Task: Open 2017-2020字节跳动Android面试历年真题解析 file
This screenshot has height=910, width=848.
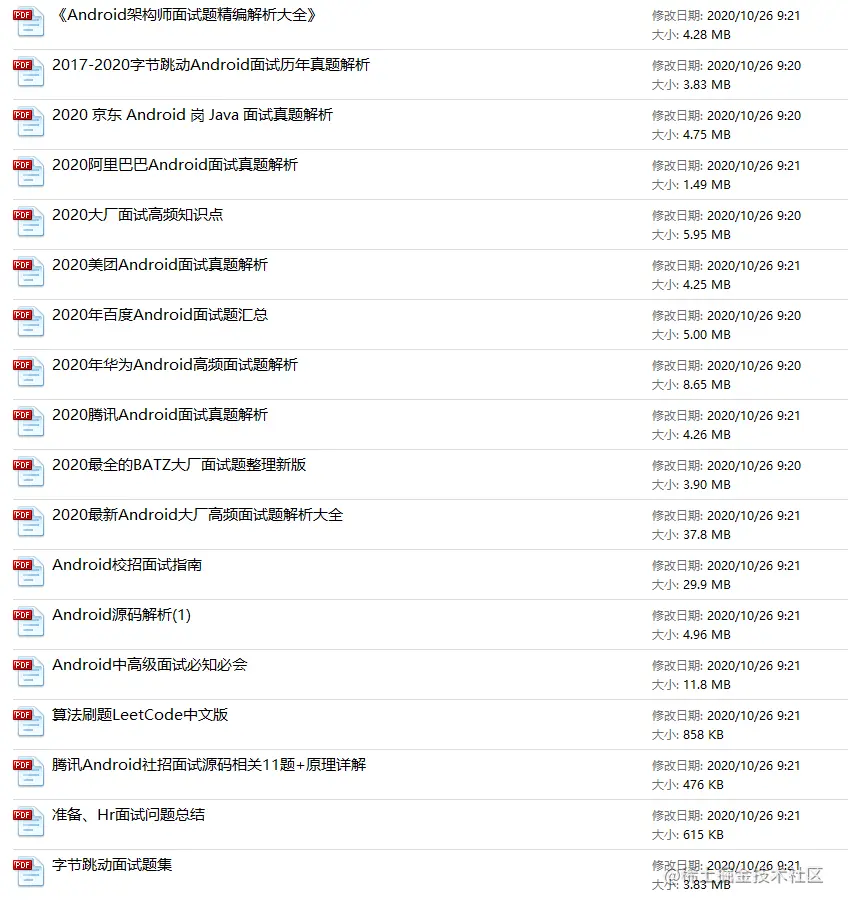Action: [210, 65]
